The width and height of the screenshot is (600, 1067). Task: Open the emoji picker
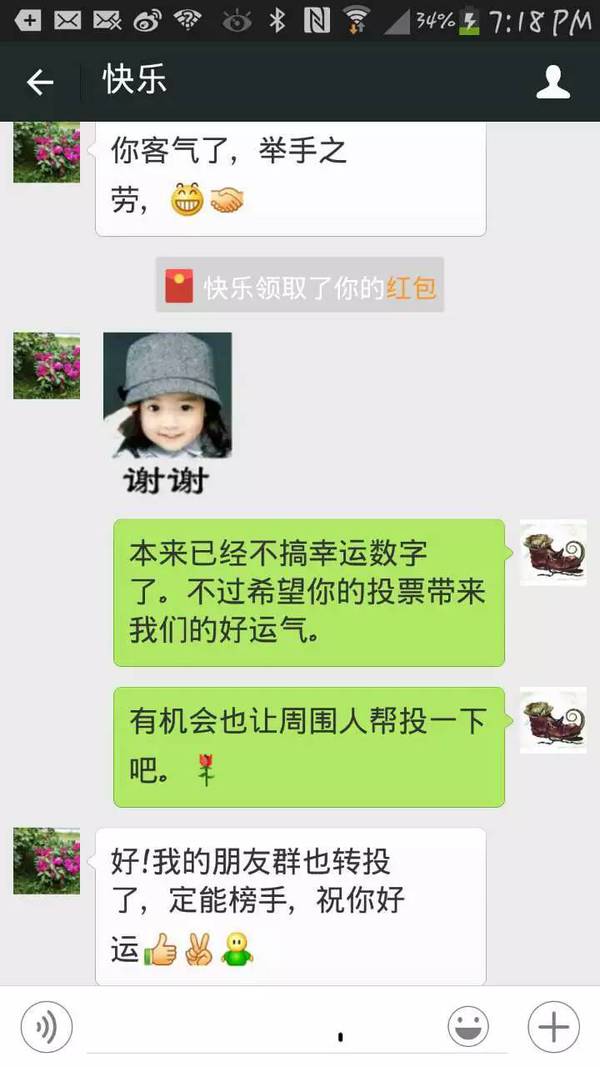[x=468, y=1026]
